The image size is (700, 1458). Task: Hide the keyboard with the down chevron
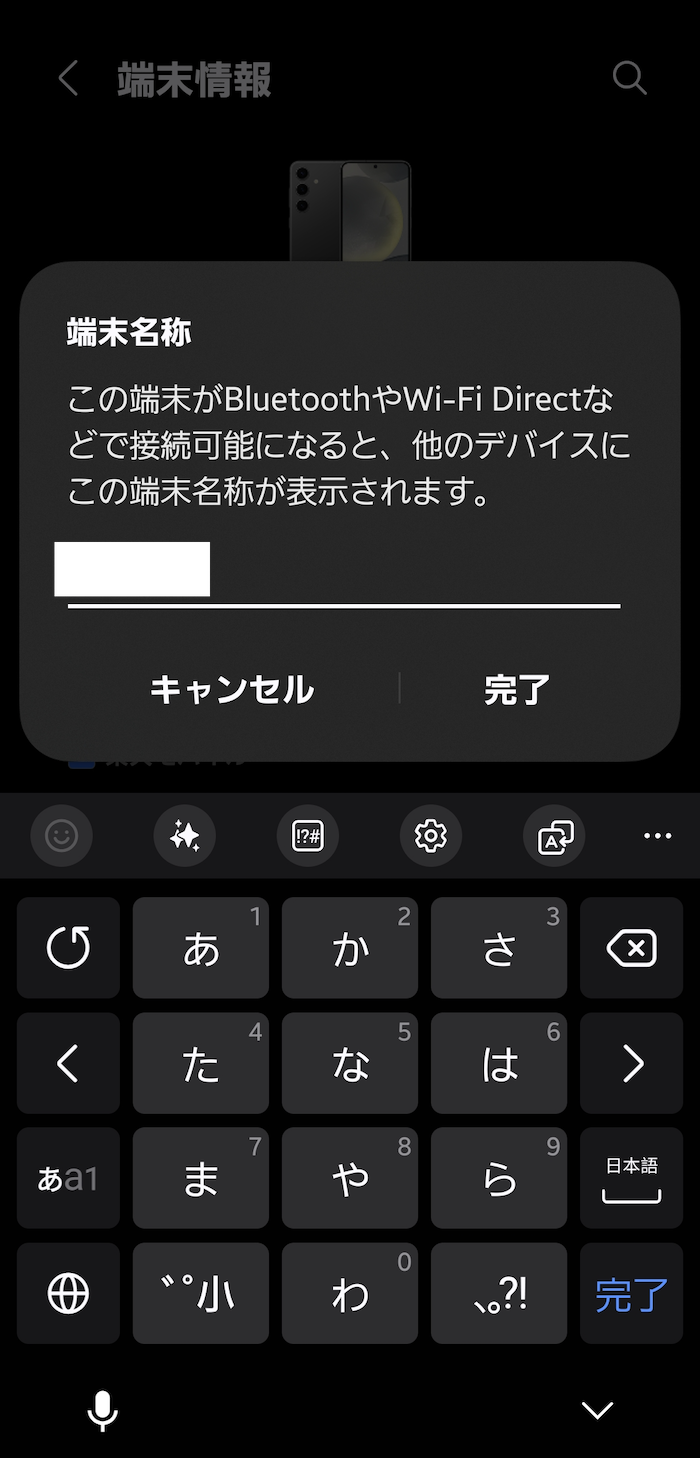tap(597, 1410)
